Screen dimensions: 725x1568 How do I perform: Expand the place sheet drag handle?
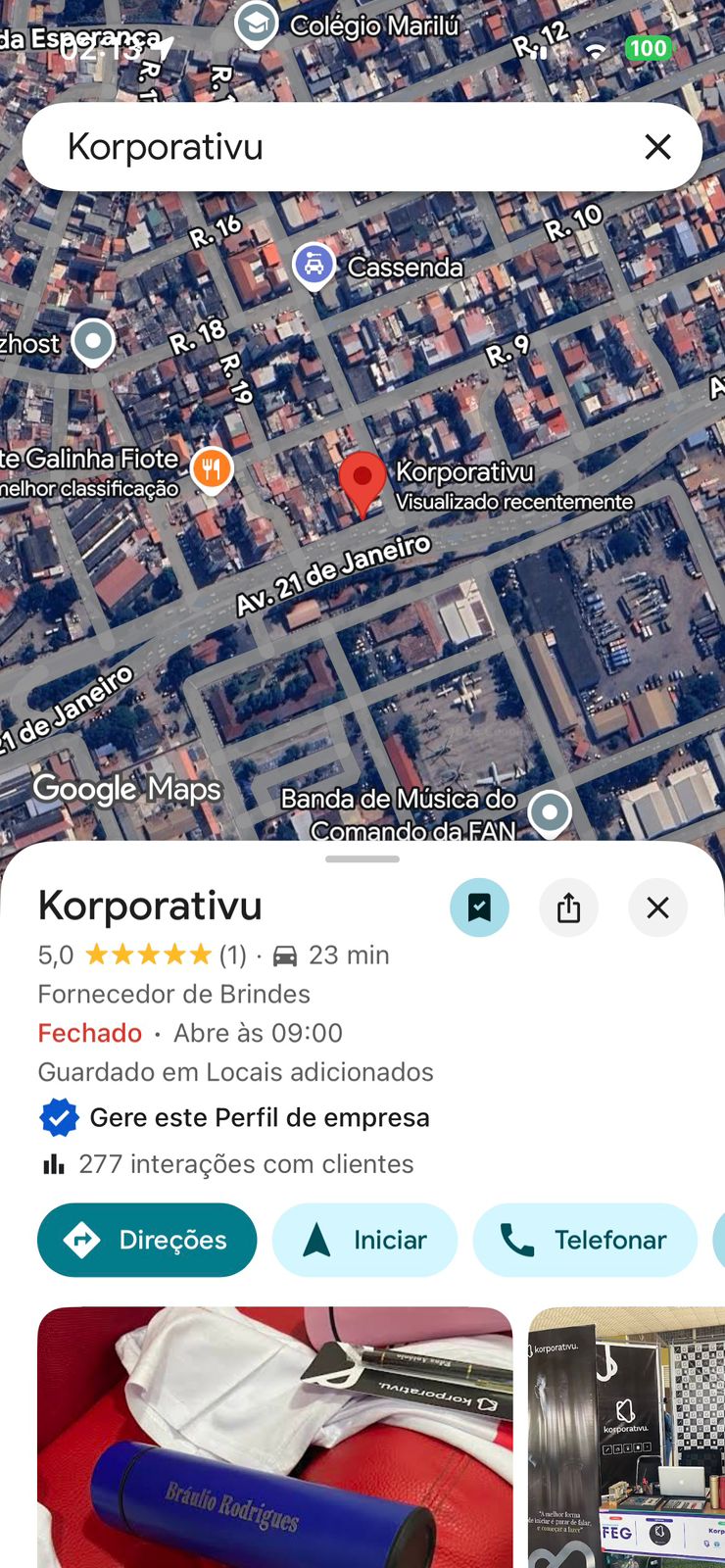(362, 859)
